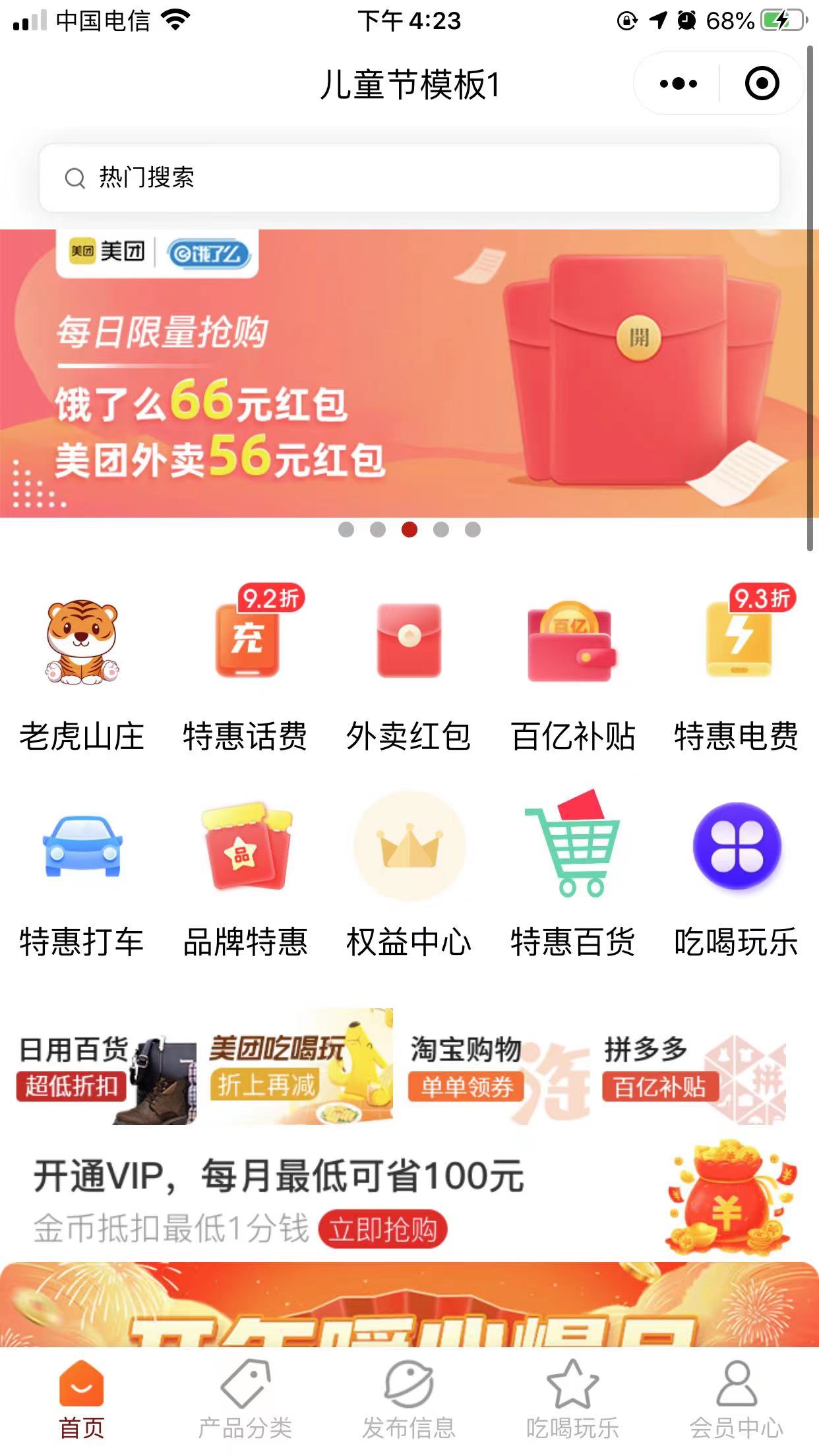Close the mini program with the circle icon
This screenshot has height=1456, width=819.
(762, 84)
